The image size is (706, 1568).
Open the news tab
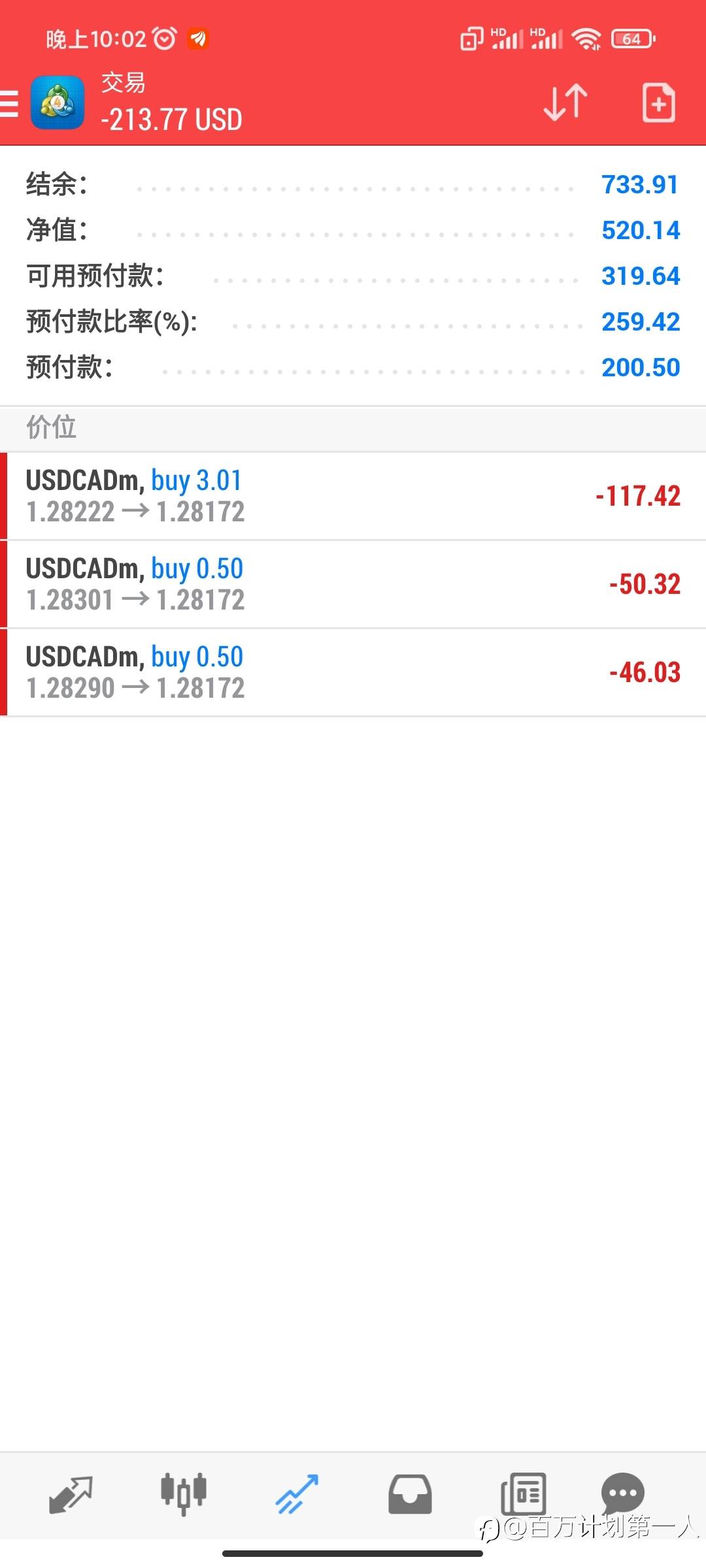523,1494
